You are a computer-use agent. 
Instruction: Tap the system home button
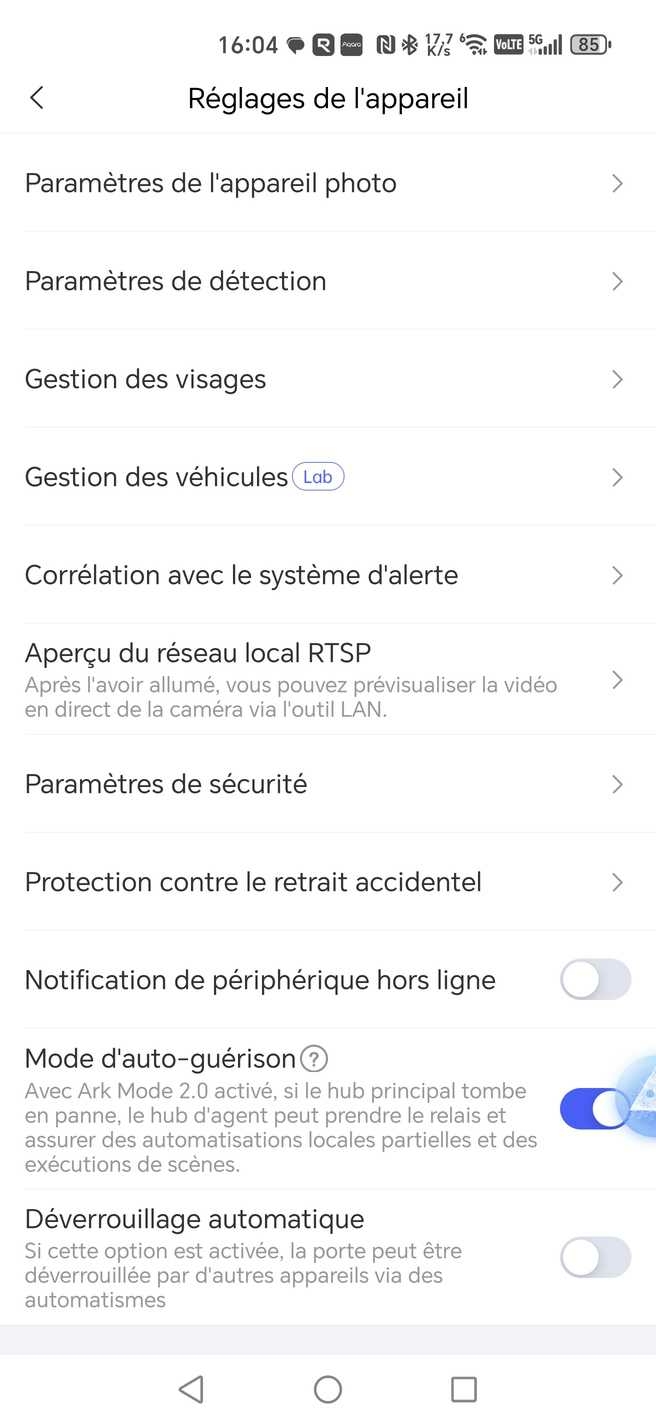click(328, 1389)
